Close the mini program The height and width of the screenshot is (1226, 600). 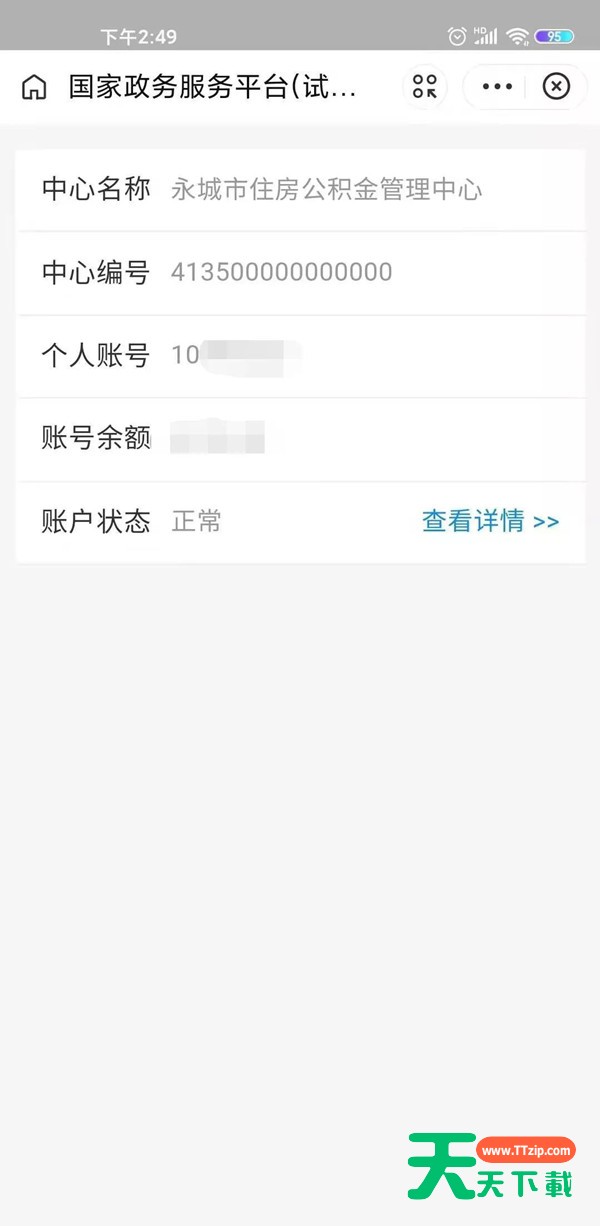556,87
